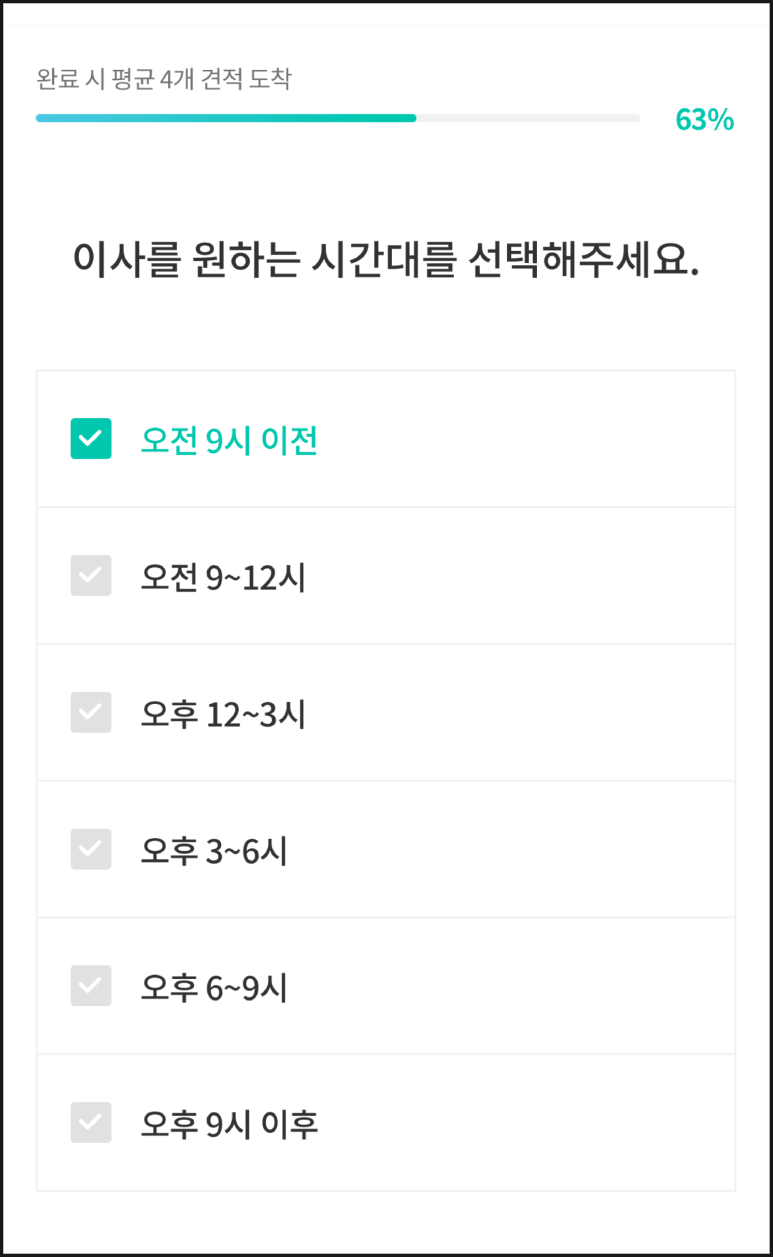Select the checkmark icon beside 오전 9시 이전
The image size is (773, 1257).
[90, 438]
